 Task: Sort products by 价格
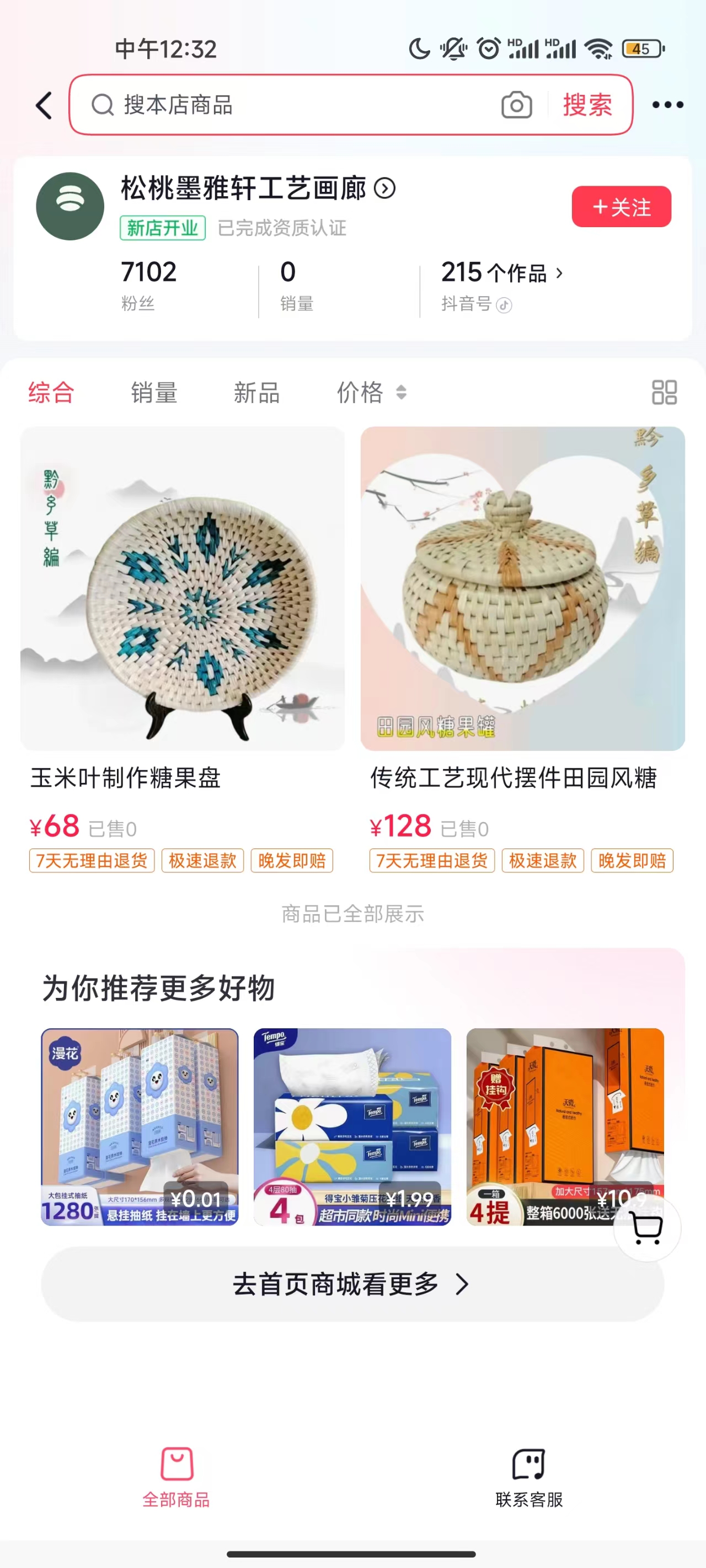point(370,393)
